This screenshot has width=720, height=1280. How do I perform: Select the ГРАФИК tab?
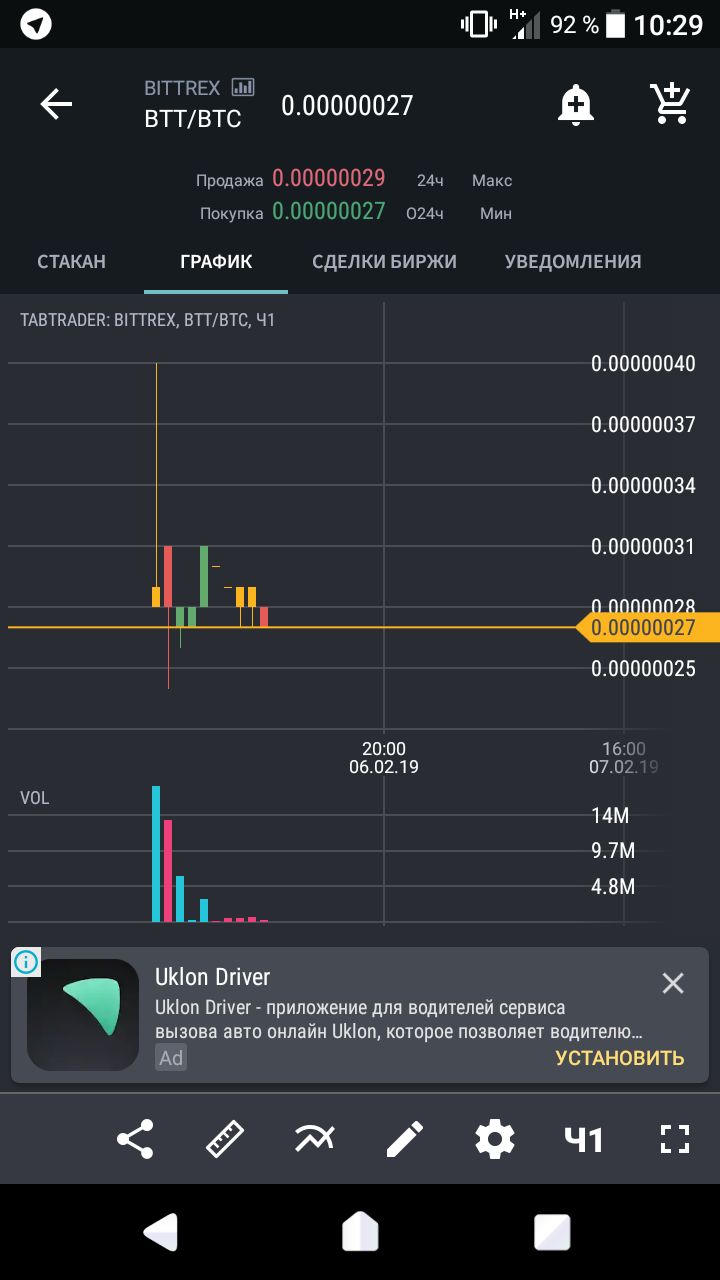click(216, 262)
